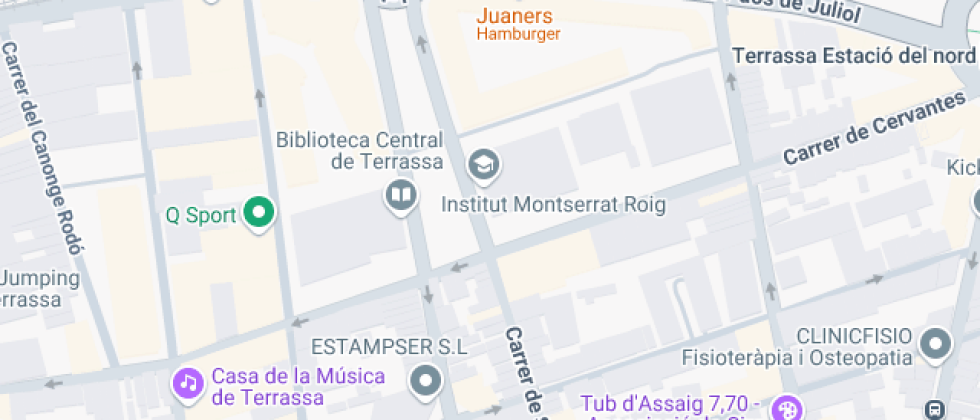Open the ESTAMPSER S.L place marker

426,381
